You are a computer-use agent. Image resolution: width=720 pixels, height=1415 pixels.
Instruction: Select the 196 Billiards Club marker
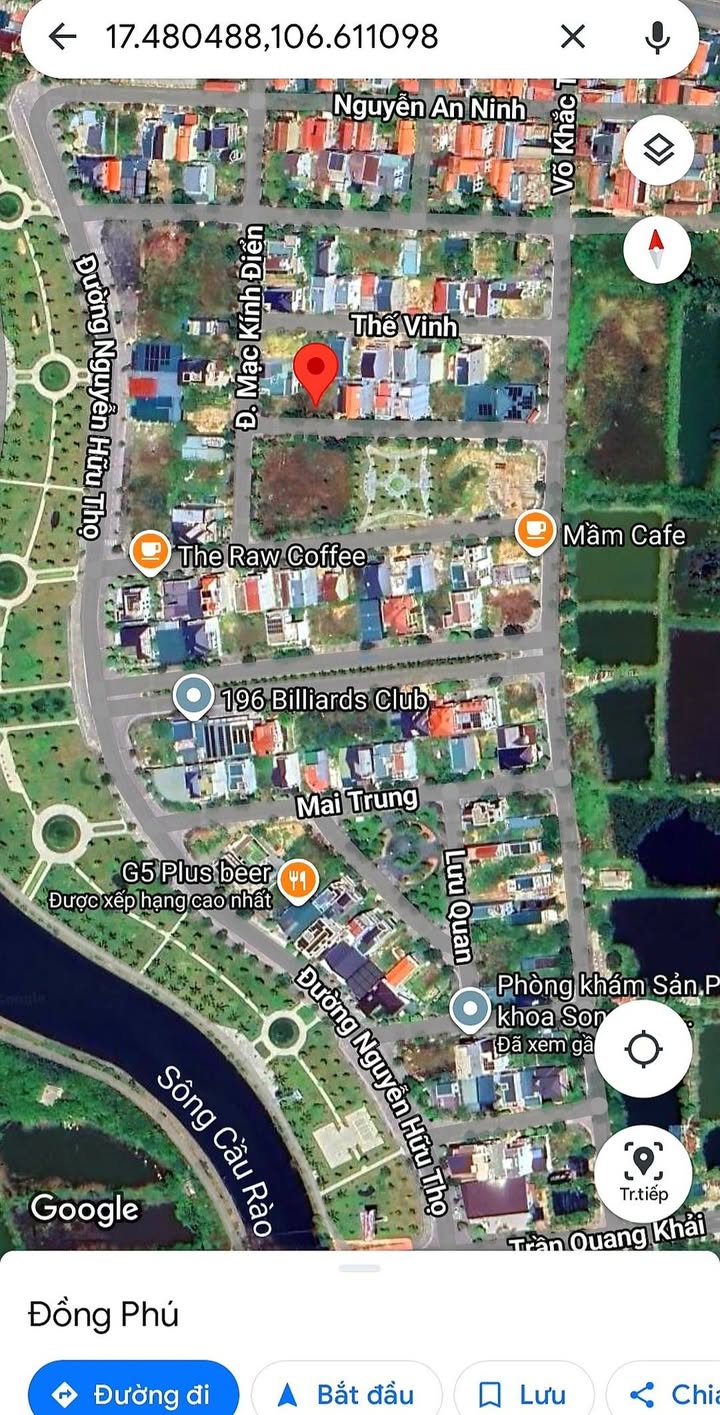coord(193,696)
